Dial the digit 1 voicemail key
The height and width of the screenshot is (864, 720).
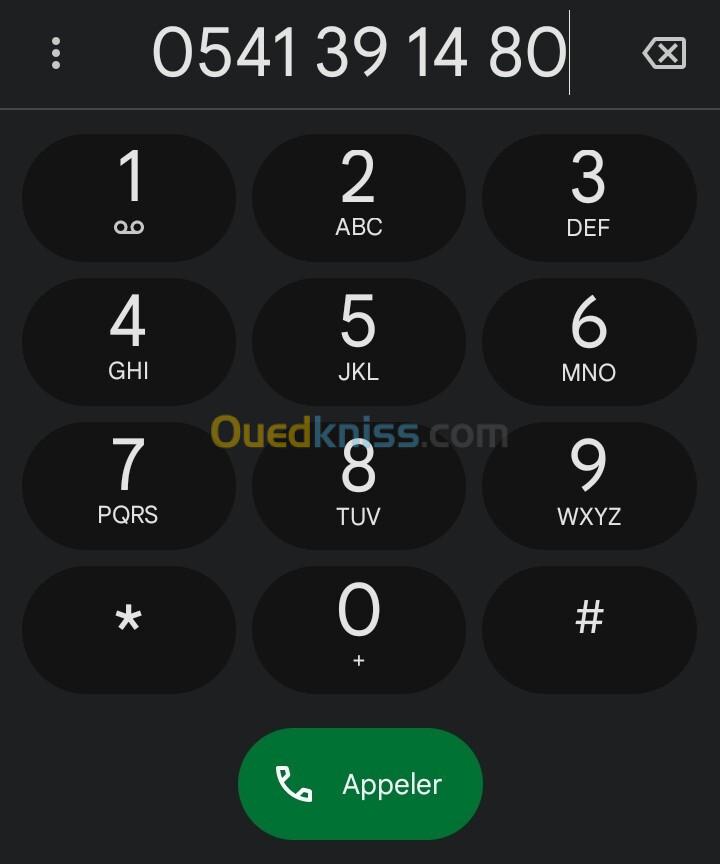129,198
